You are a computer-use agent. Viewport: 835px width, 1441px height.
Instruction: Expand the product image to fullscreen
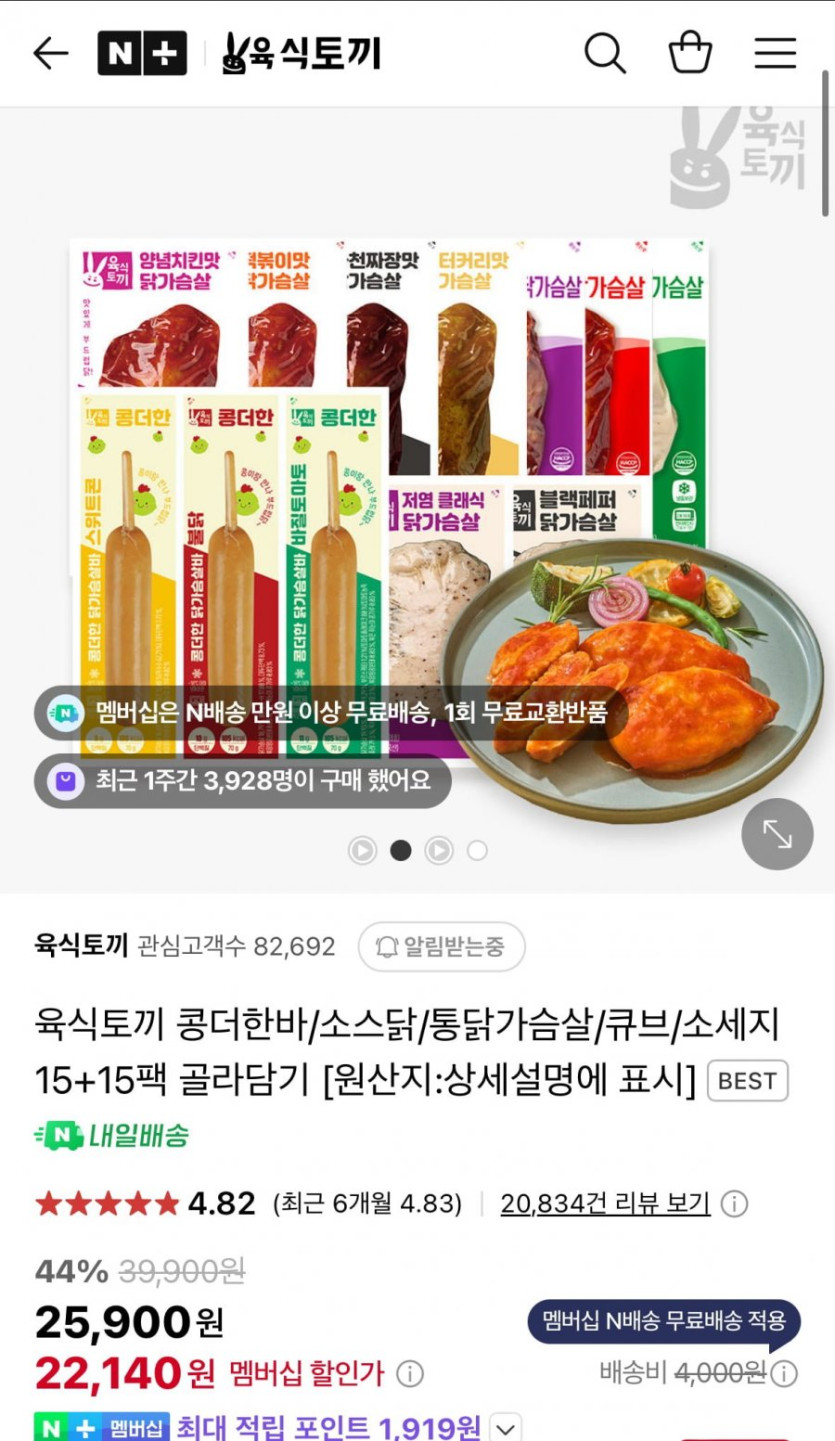tap(777, 834)
